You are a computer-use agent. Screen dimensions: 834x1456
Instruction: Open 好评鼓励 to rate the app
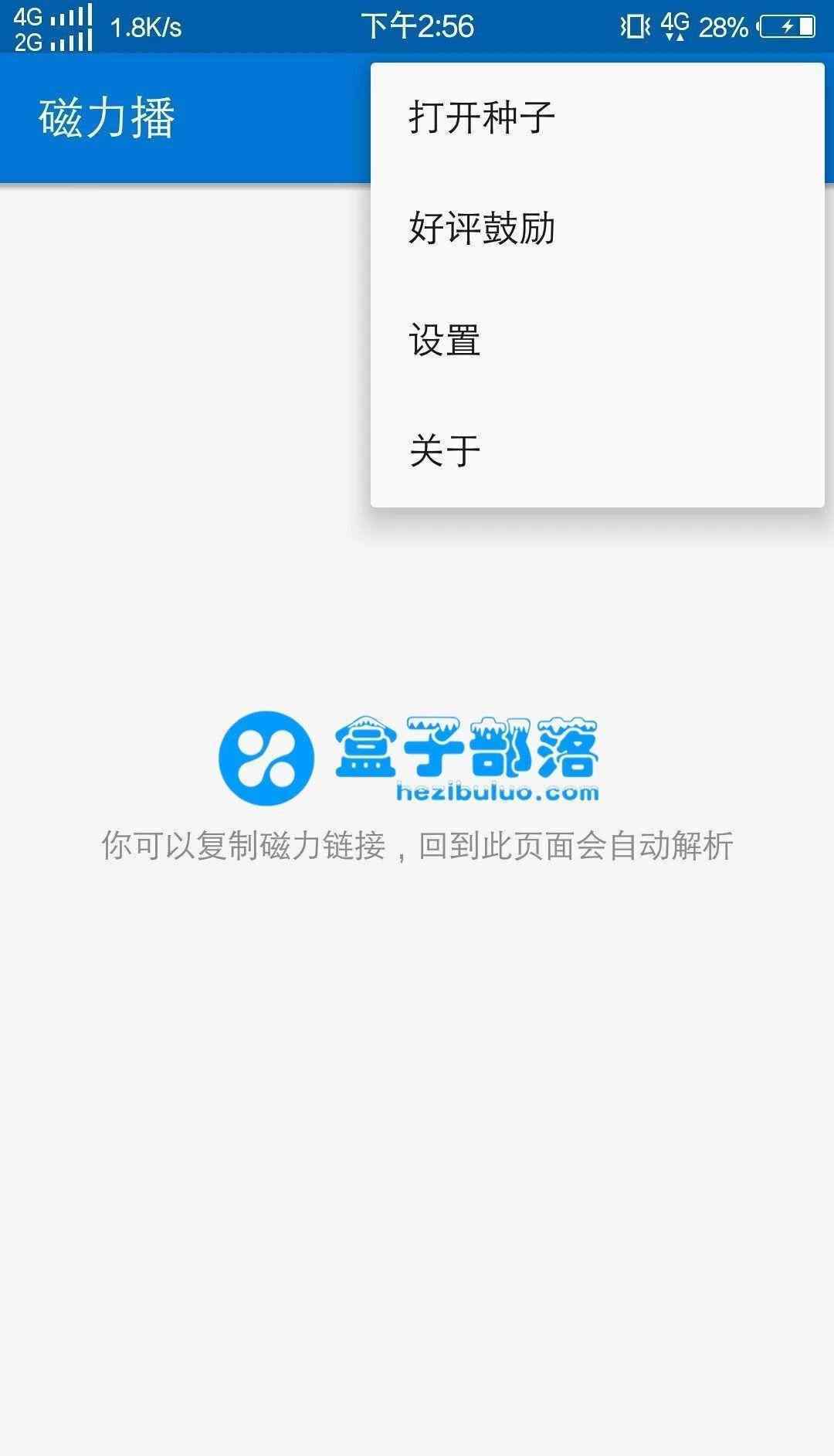pos(482,229)
